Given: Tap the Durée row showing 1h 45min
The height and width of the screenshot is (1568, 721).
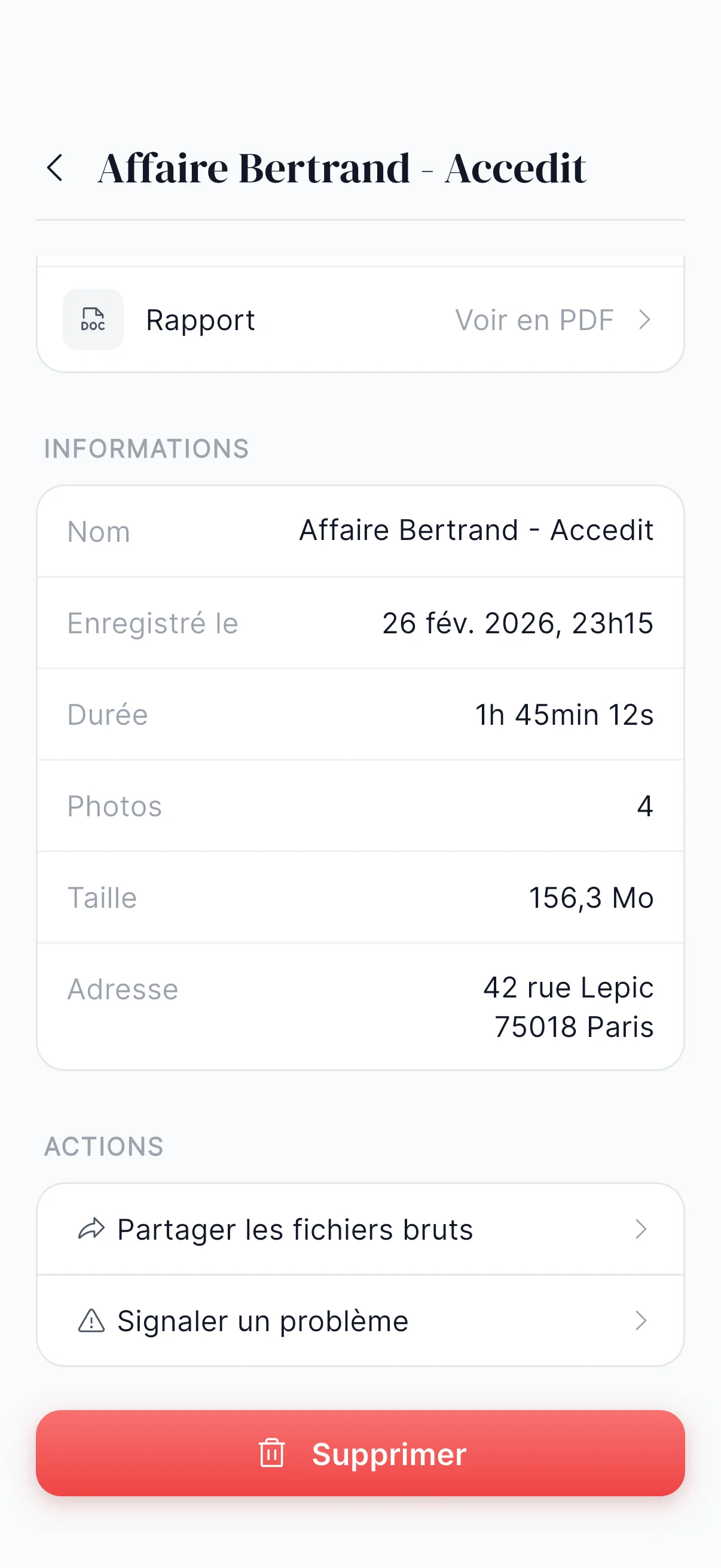Looking at the screenshot, I should (x=361, y=715).
